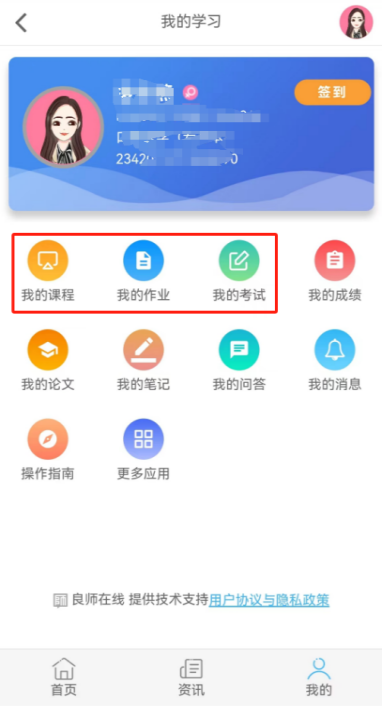Viewport: 382px width, 708px height.
Task: Go back using the top-left arrow
Action: point(21,23)
